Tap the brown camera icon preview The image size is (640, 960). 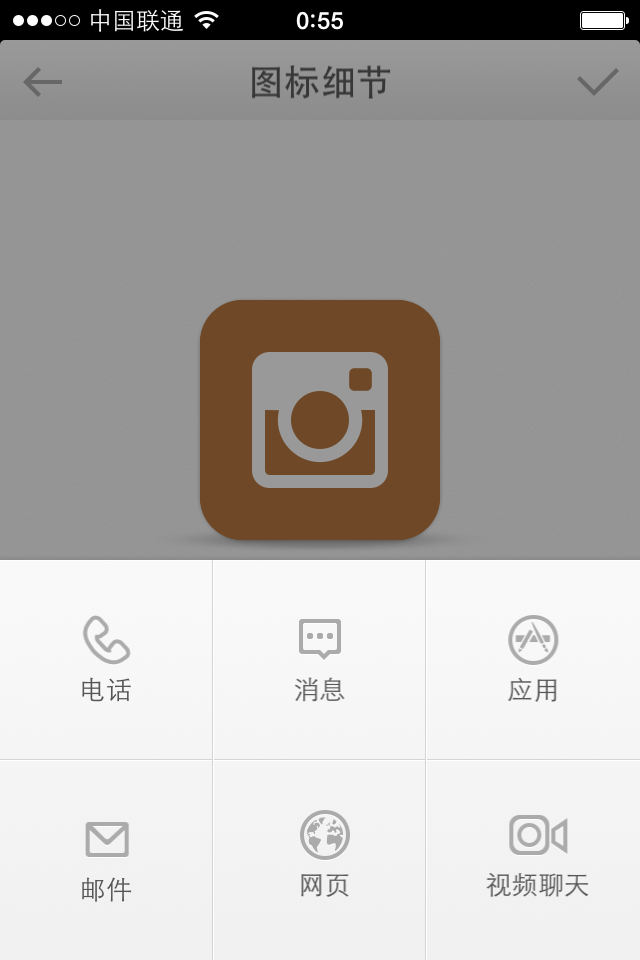point(320,420)
